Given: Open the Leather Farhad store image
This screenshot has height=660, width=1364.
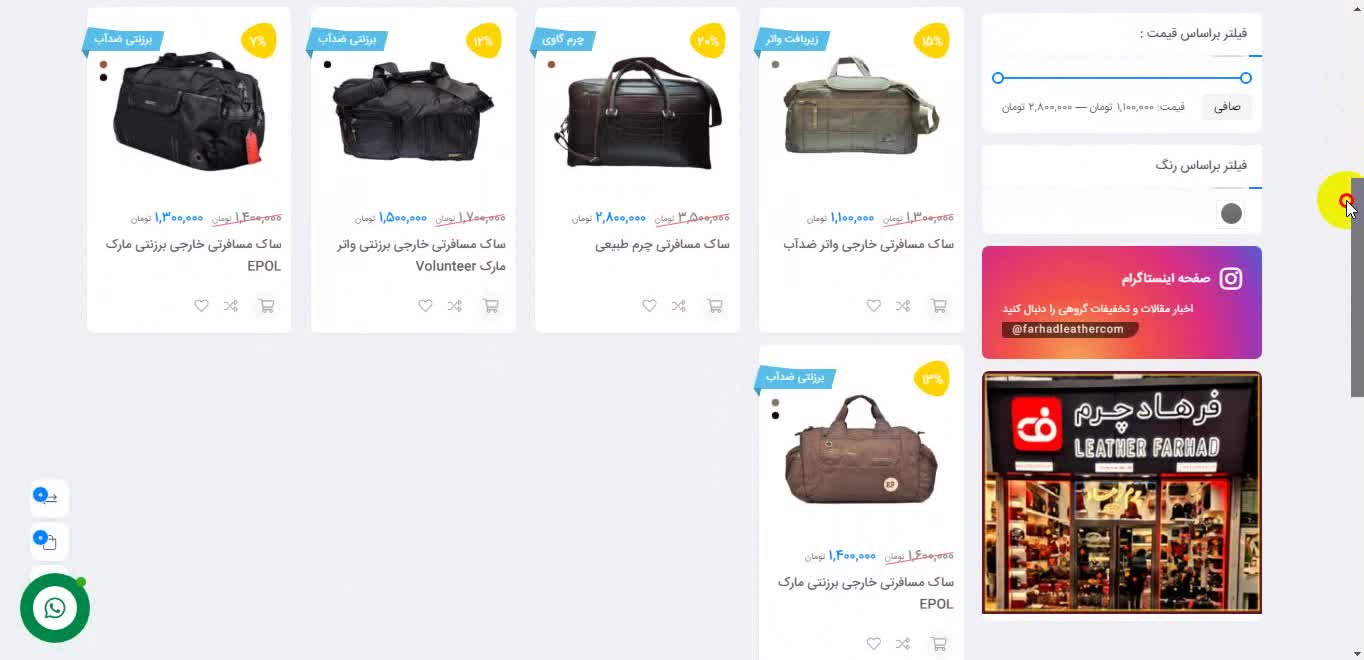Looking at the screenshot, I should (1121, 492).
